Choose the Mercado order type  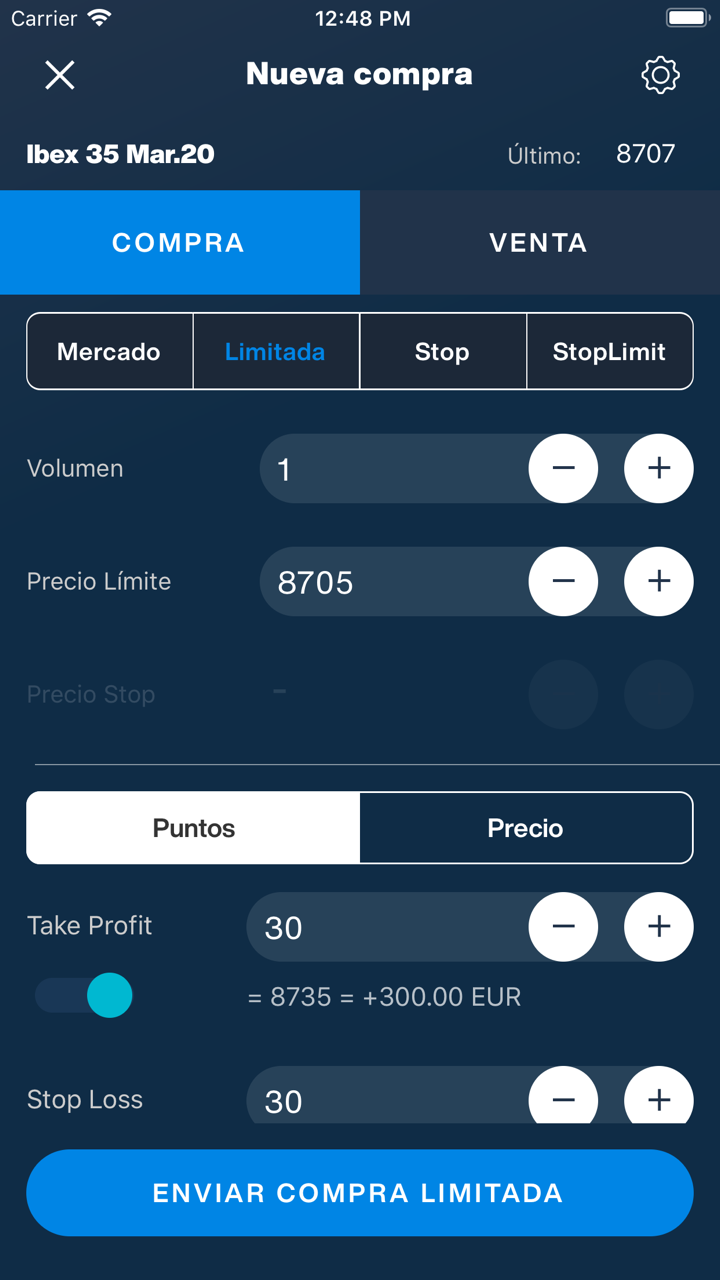pos(109,352)
